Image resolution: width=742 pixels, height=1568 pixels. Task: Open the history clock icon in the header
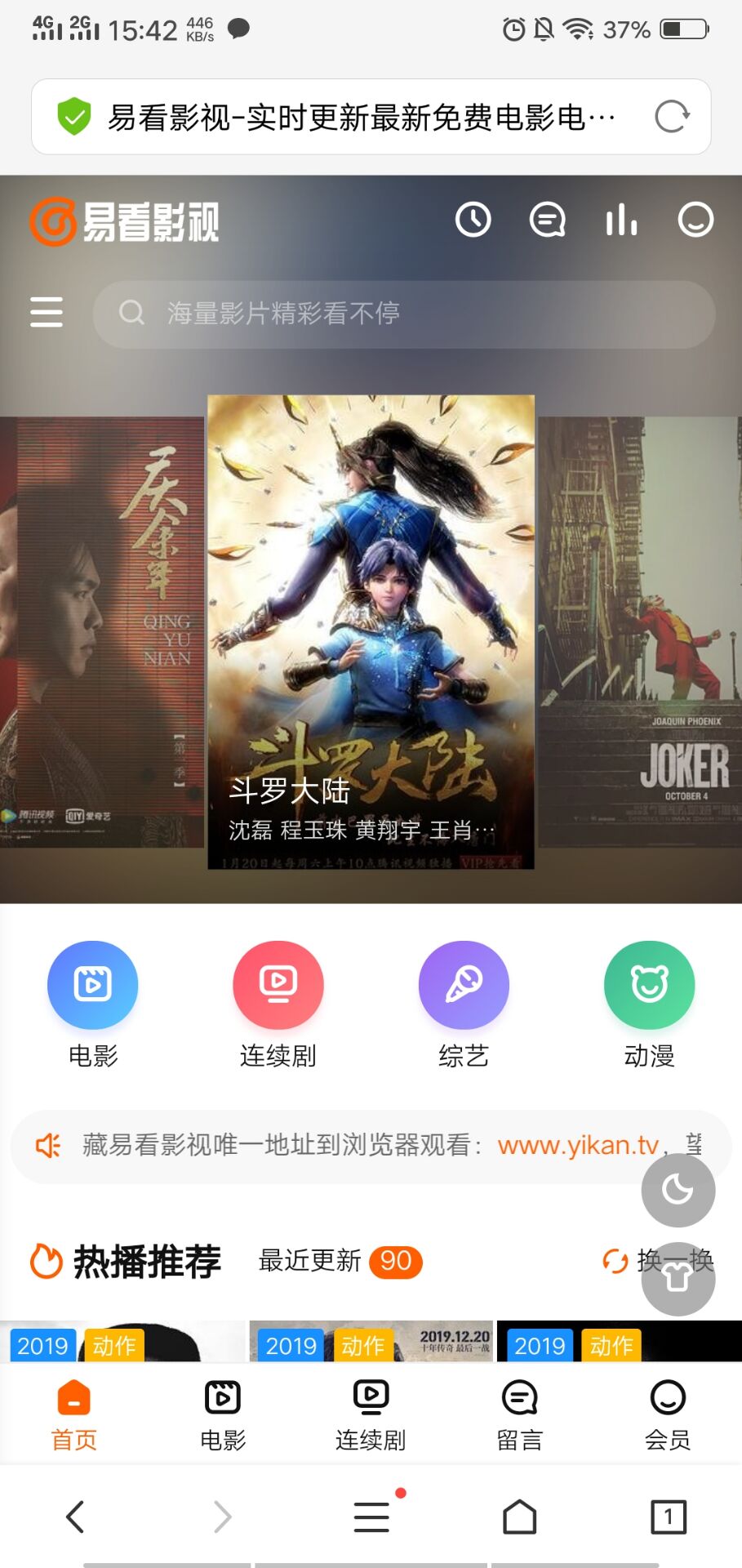click(x=473, y=219)
